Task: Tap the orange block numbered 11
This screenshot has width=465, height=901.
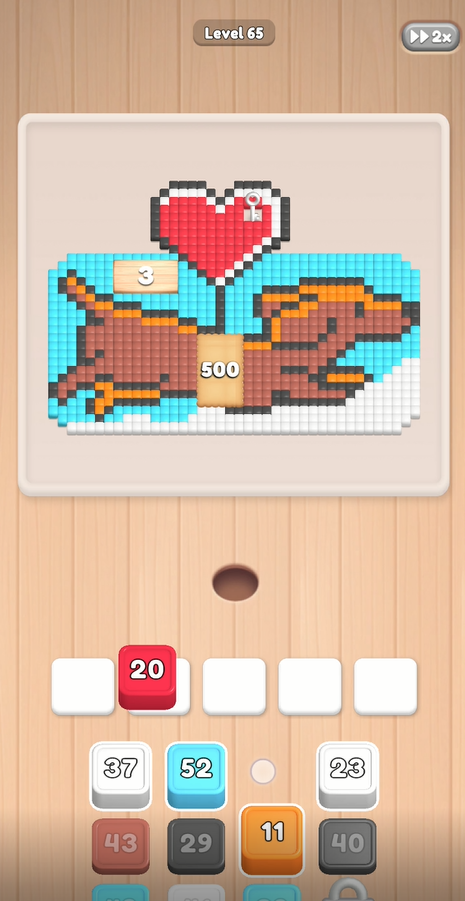Action: [272, 839]
